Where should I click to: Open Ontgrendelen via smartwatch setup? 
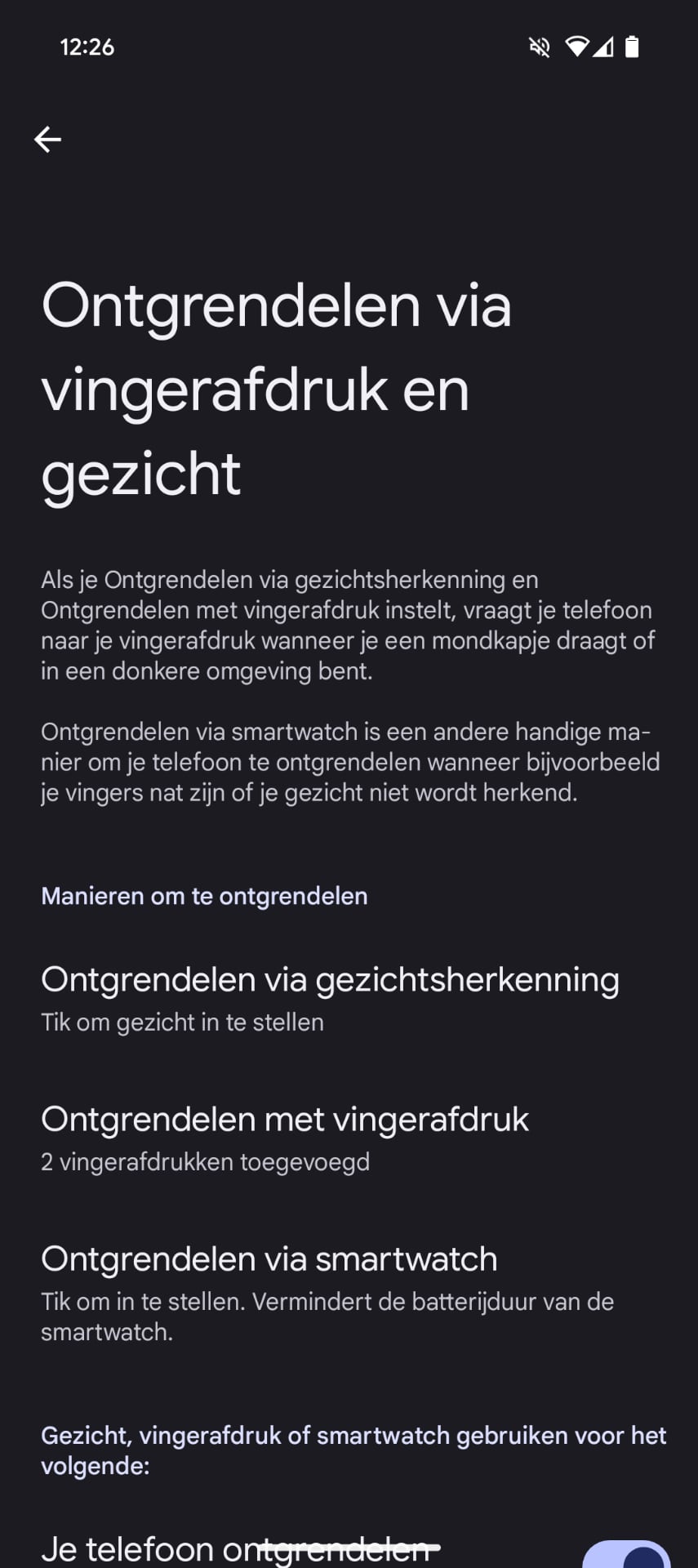[x=327, y=1291]
